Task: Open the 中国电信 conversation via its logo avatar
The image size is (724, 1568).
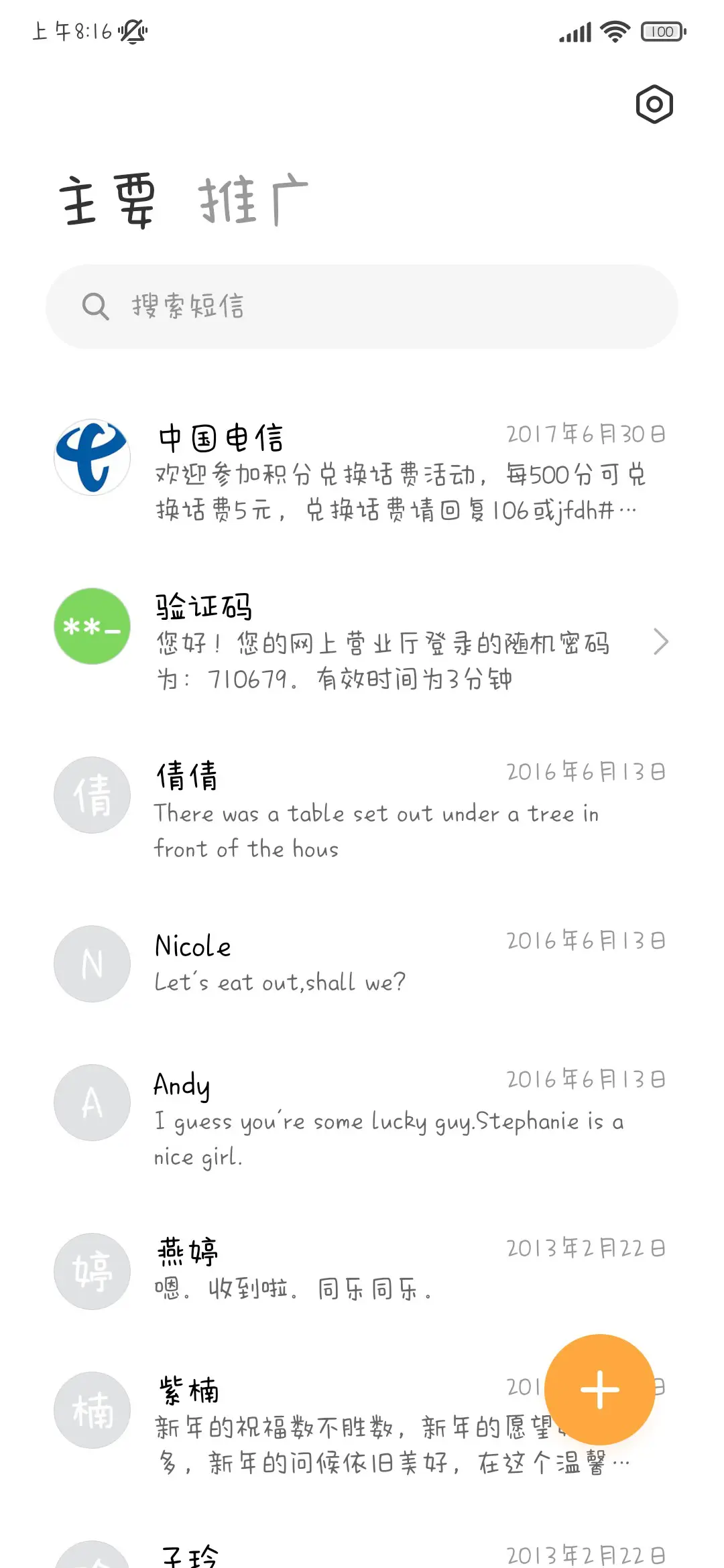Action: pyautogui.click(x=92, y=456)
